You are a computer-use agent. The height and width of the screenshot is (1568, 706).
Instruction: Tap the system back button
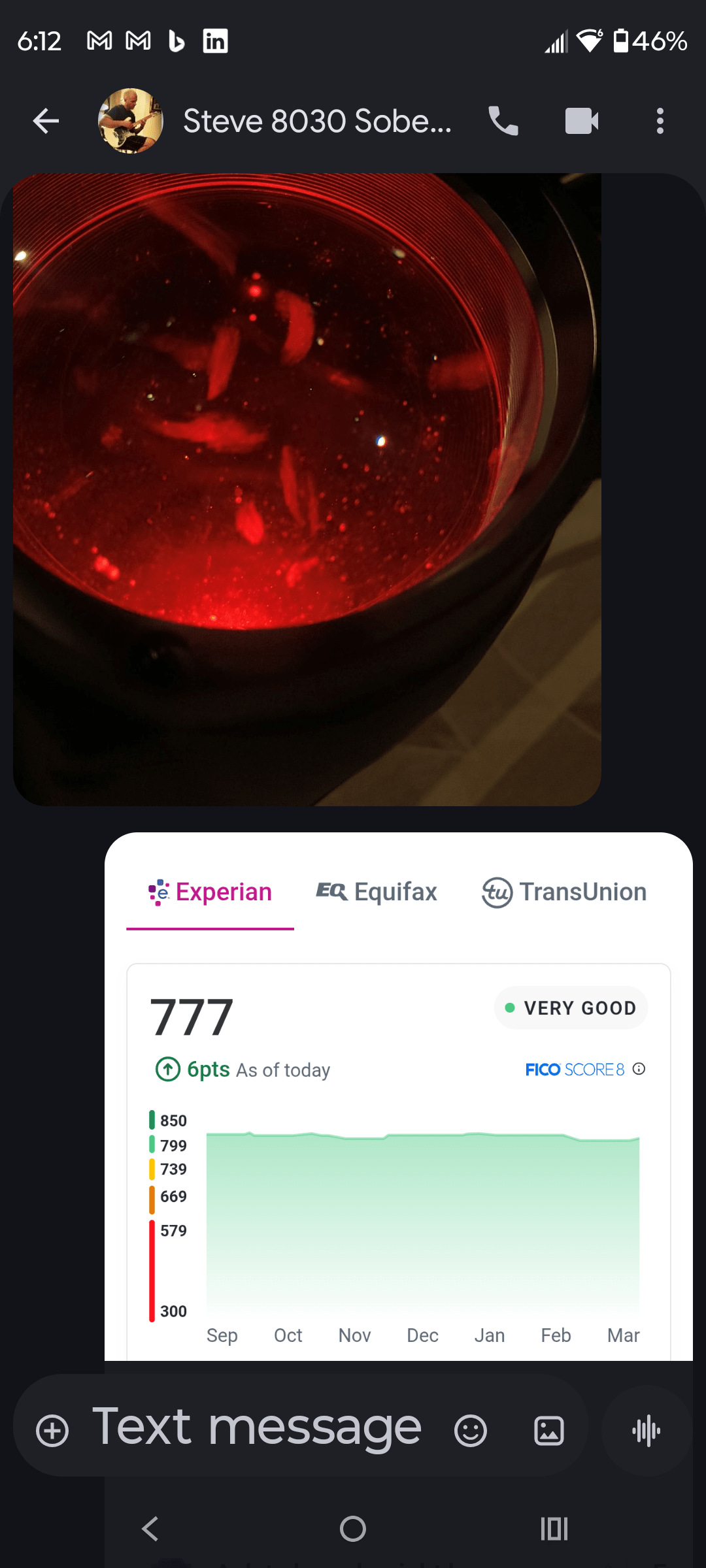pos(150,1529)
